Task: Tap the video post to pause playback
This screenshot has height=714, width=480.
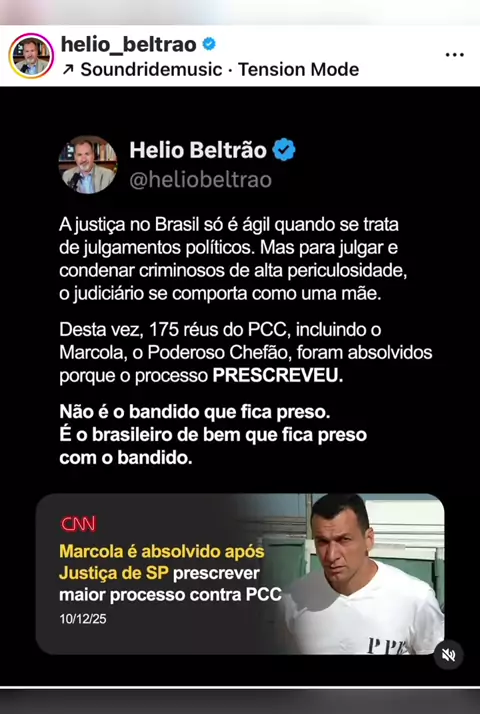Action: tap(240, 386)
